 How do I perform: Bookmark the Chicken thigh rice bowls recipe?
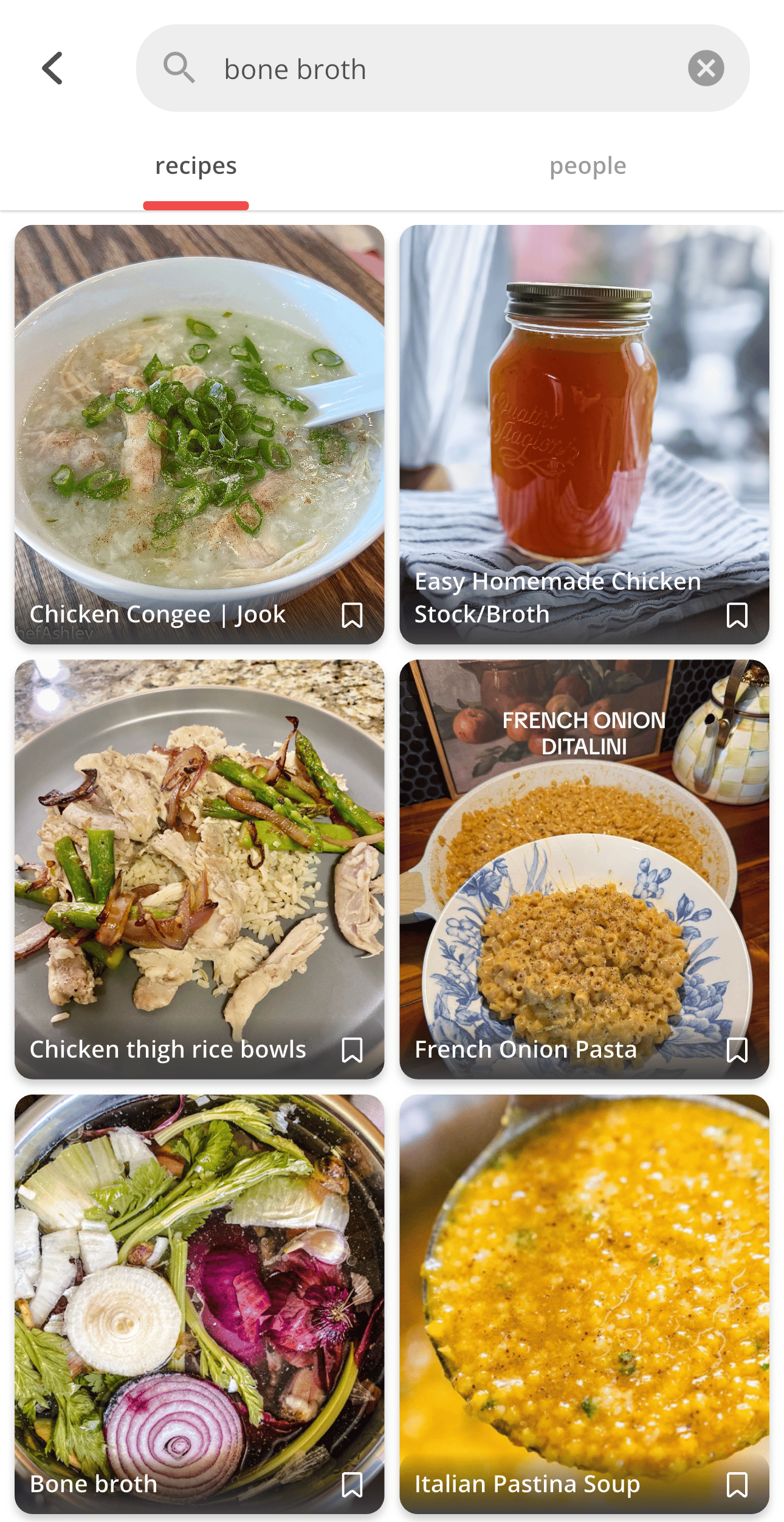point(352,1050)
